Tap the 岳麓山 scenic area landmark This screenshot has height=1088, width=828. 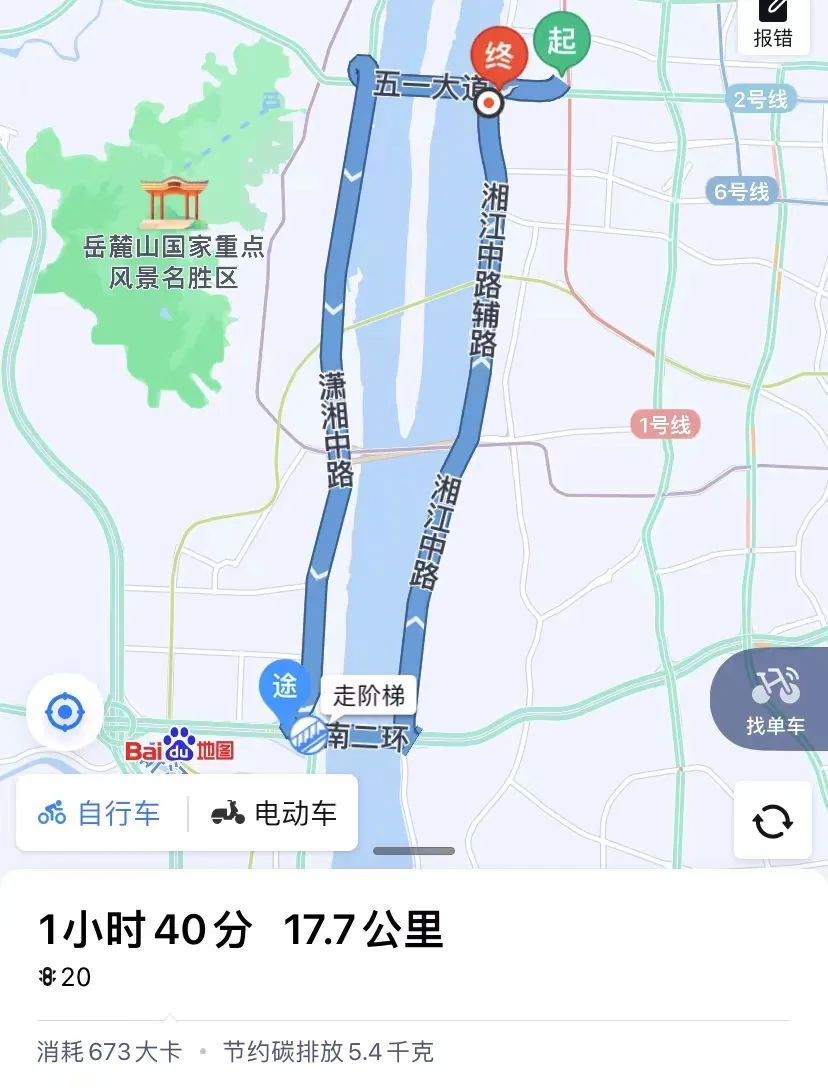[x=174, y=201]
